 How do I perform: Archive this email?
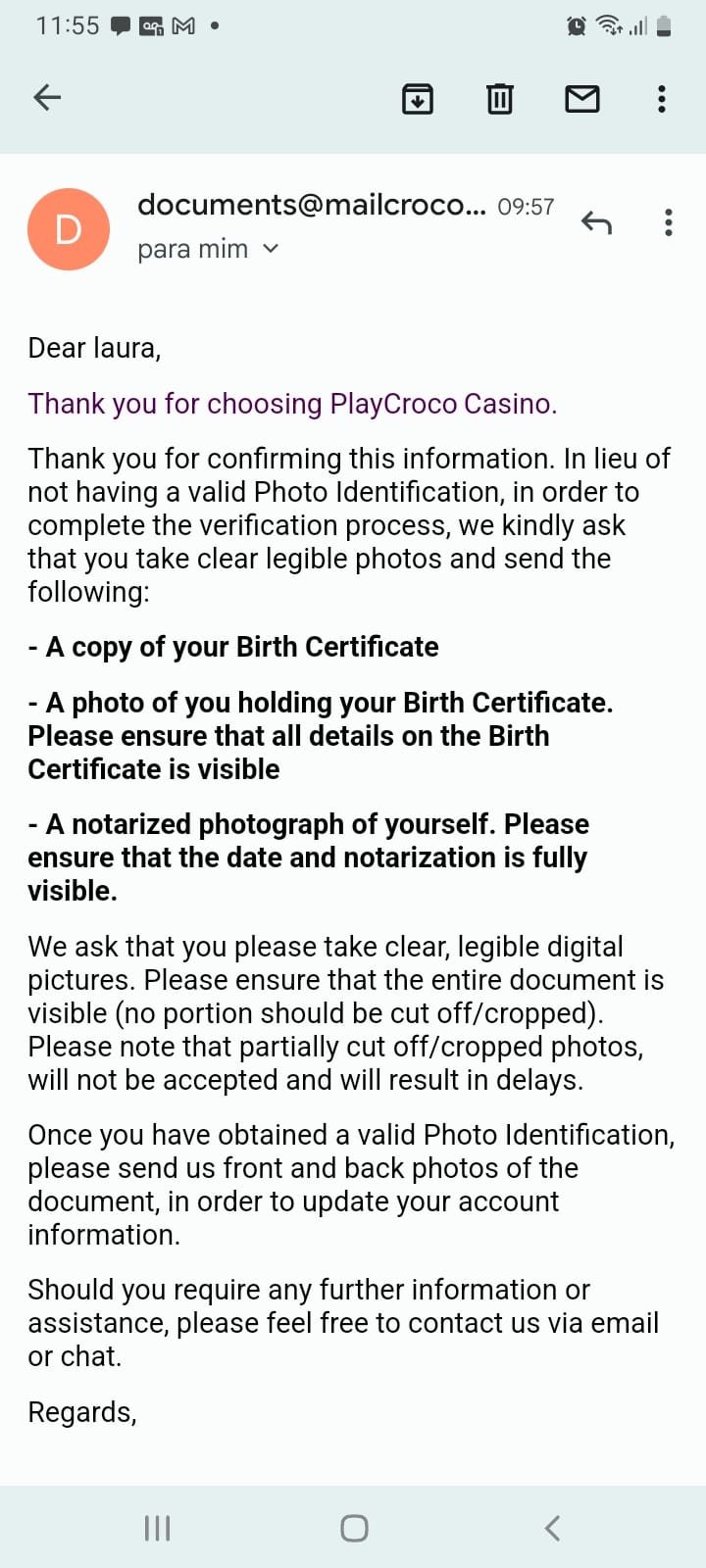(x=418, y=98)
